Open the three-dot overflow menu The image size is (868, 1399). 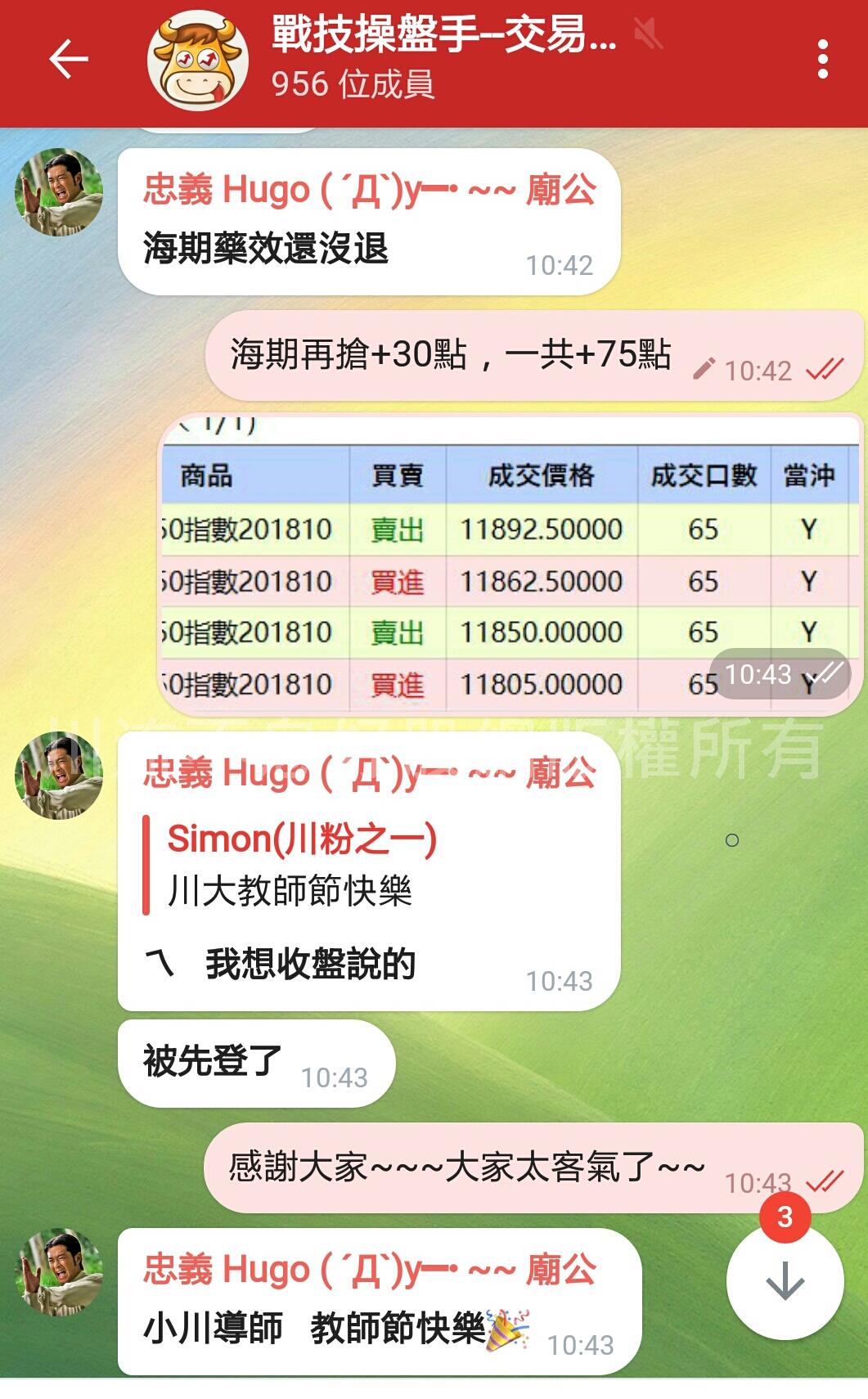tap(822, 59)
